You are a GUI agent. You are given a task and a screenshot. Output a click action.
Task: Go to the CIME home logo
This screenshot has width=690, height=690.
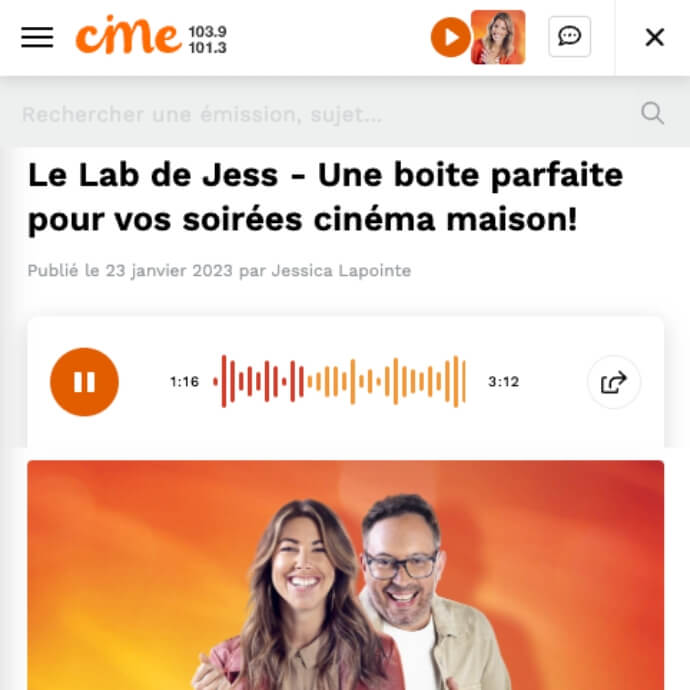click(x=128, y=37)
